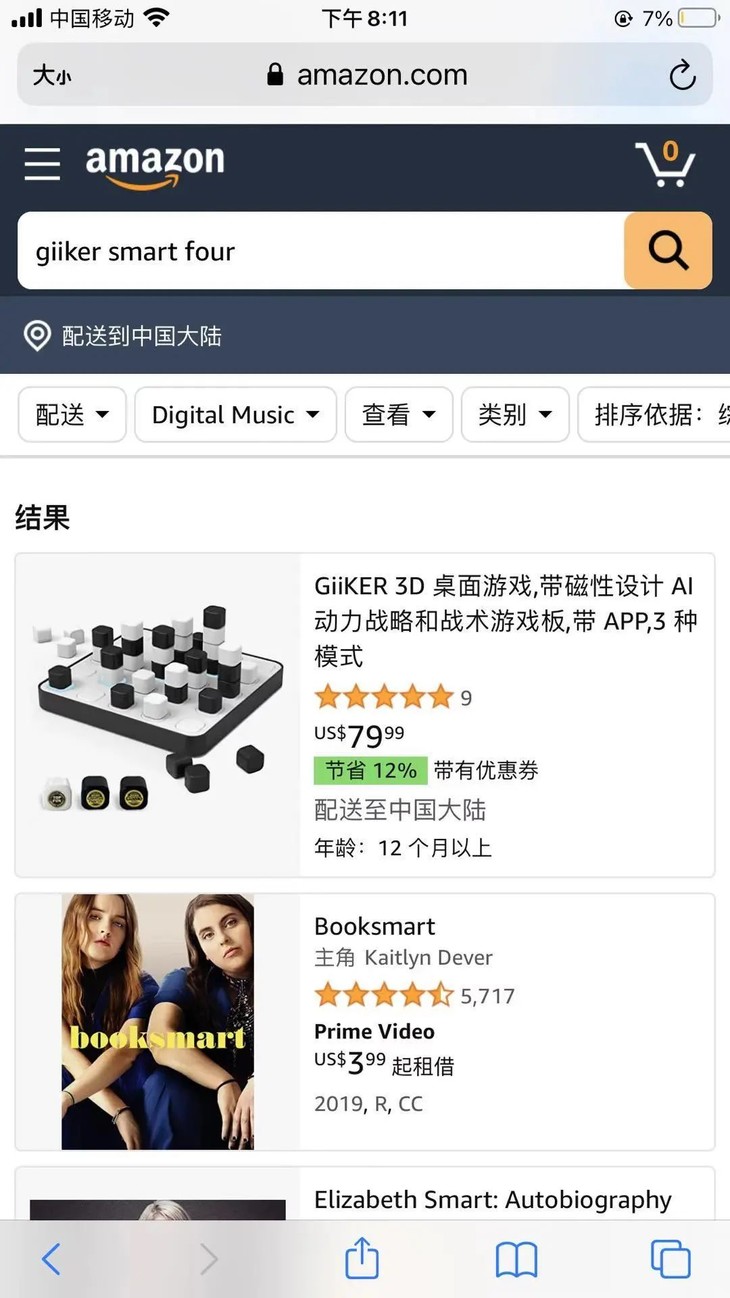Switch to the Digital Music filter

(234, 414)
